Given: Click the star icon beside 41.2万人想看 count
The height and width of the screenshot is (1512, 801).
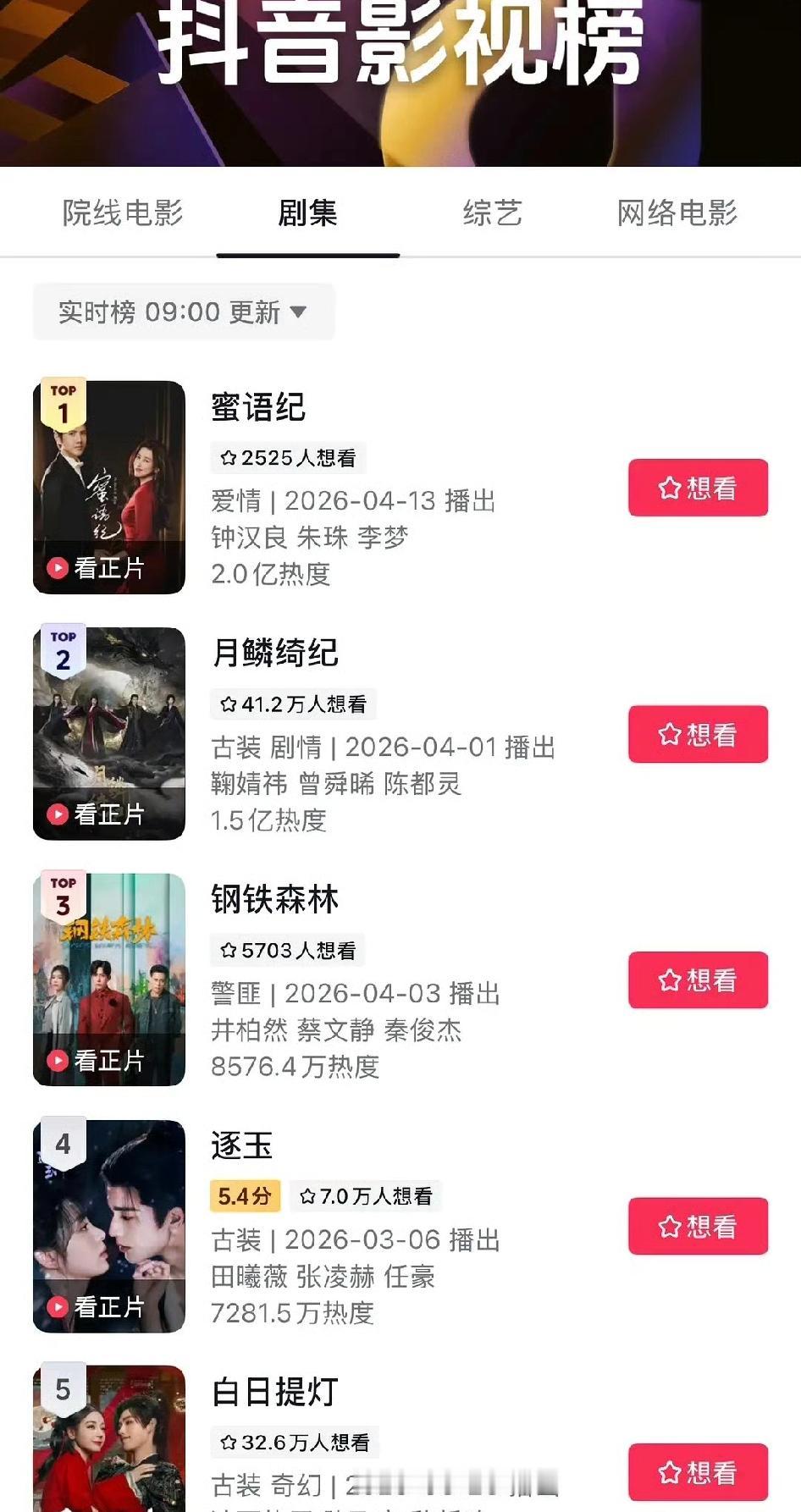Looking at the screenshot, I should (227, 703).
